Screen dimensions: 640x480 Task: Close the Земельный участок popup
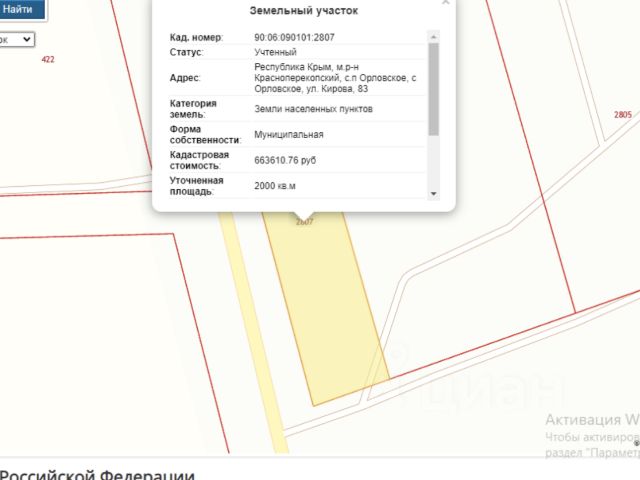point(445,4)
